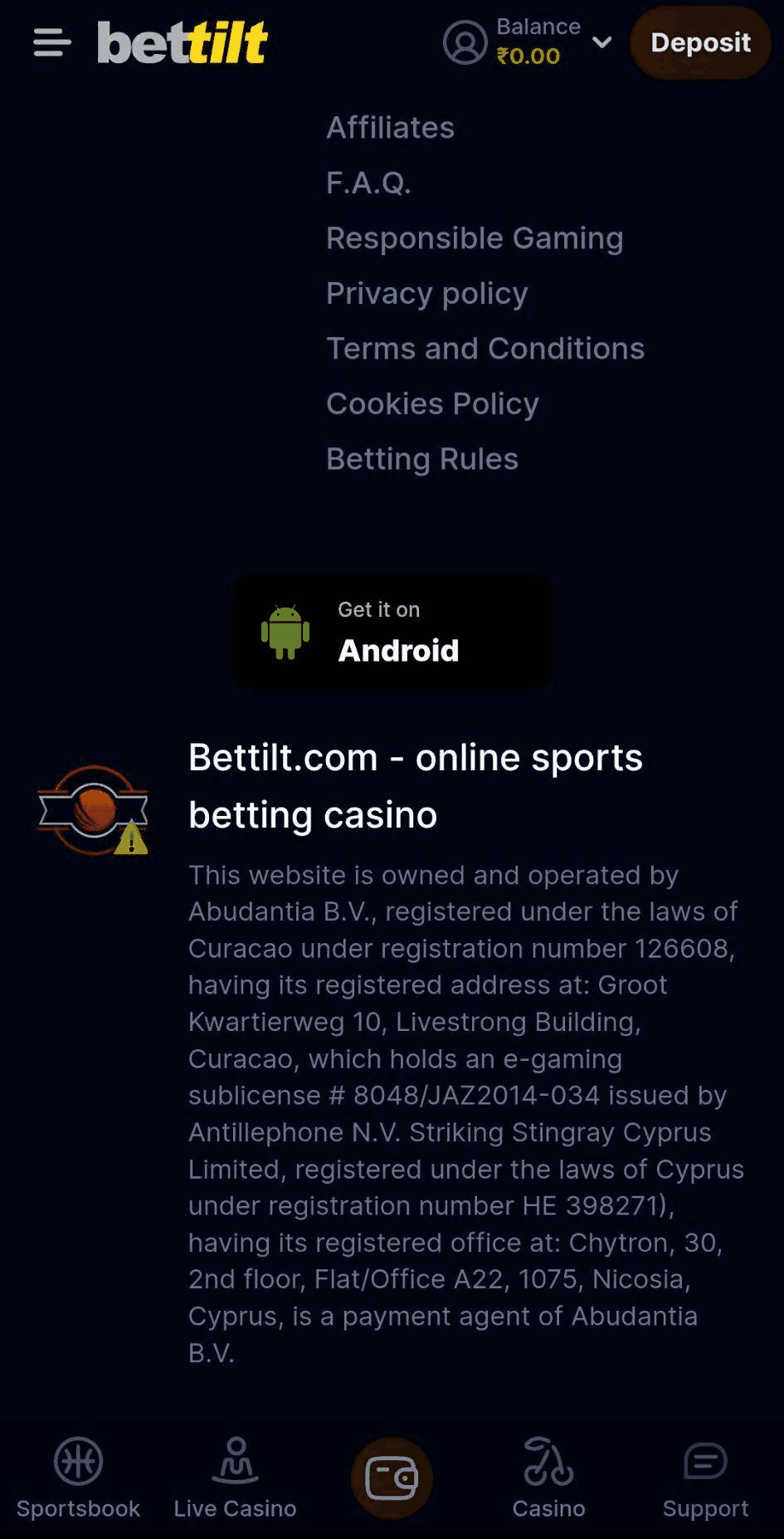Open Terms and Conditions
This screenshot has height=1539, width=784.
pyautogui.click(x=485, y=349)
